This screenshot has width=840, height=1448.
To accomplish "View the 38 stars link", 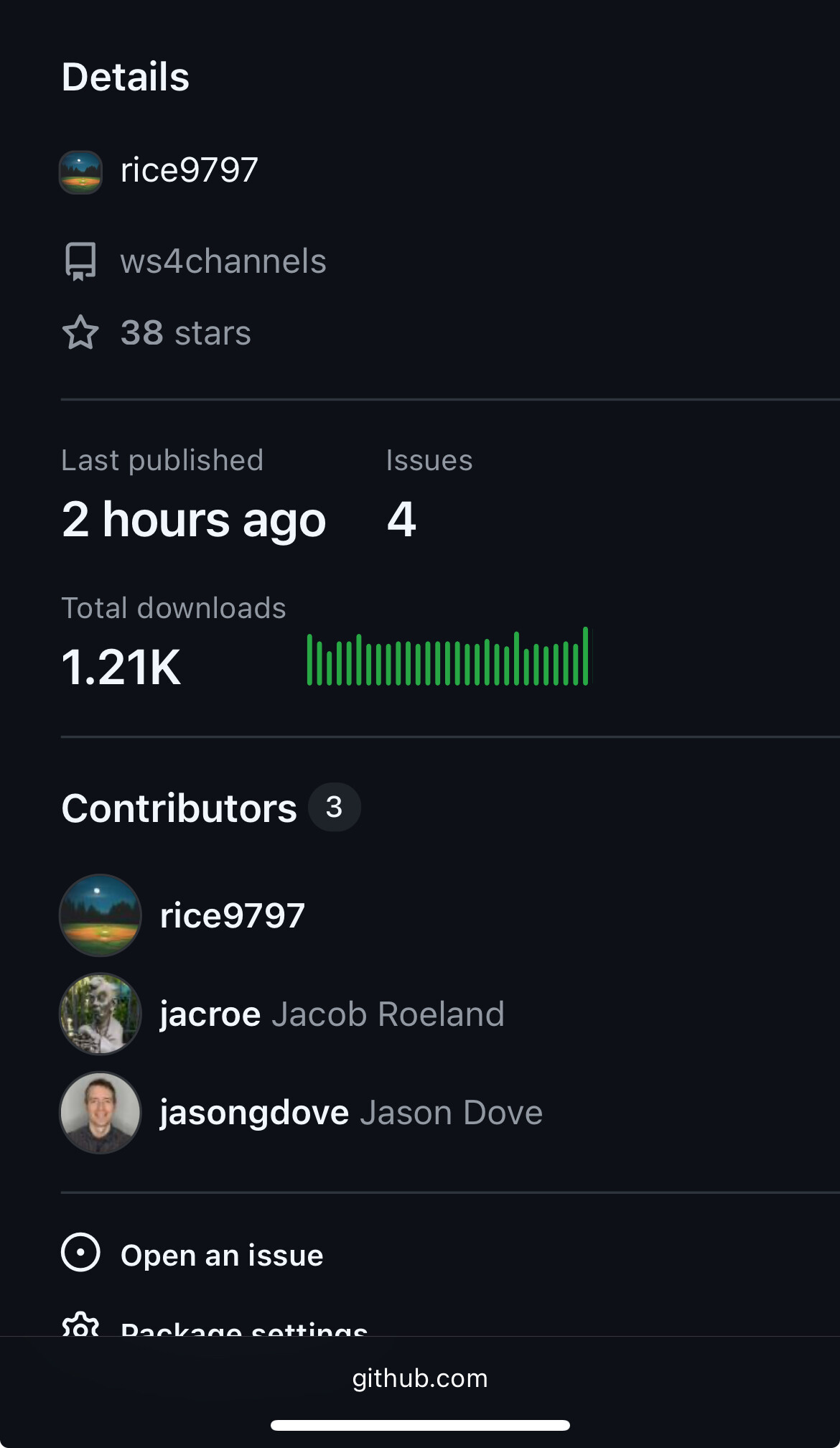I will 185,333.
